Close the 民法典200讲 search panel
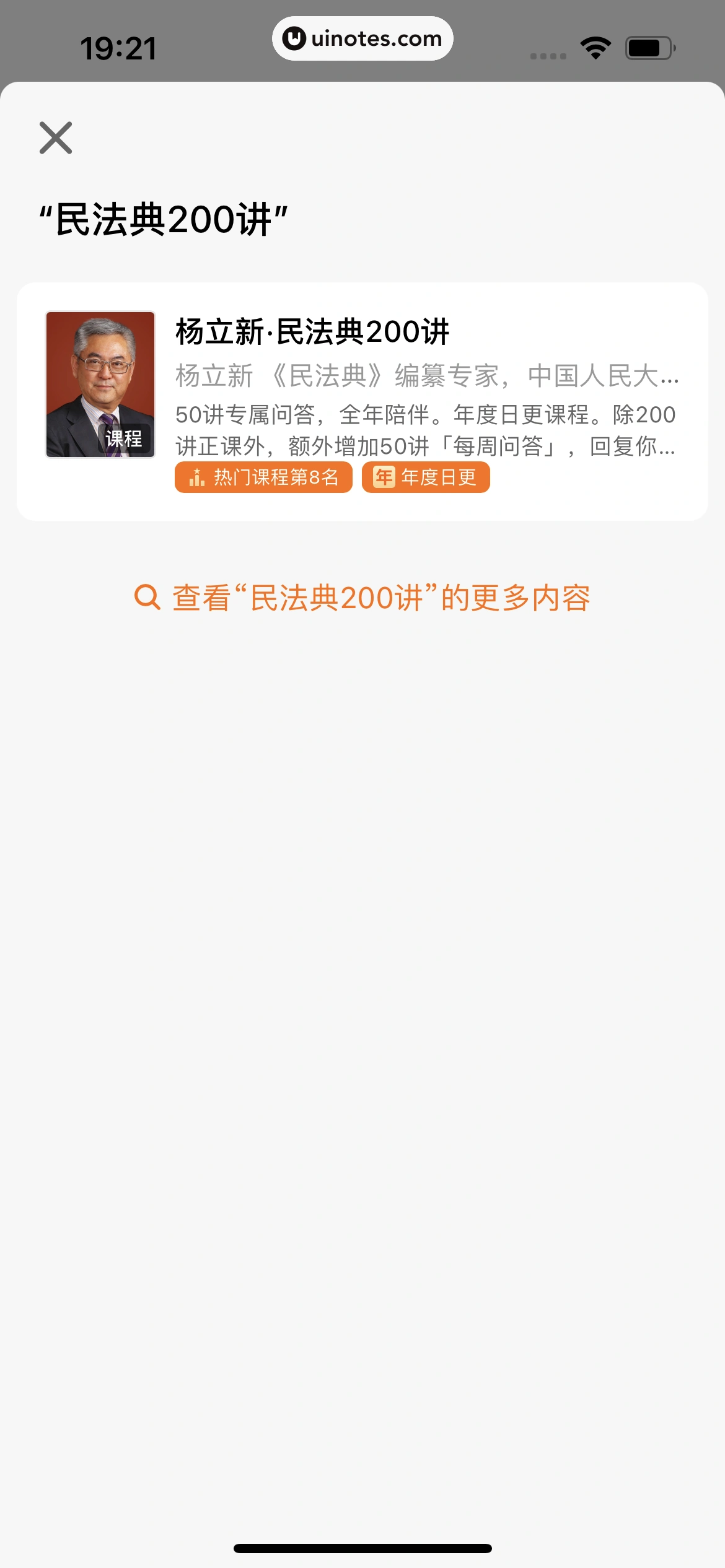The image size is (725, 1568). (56, 137)
